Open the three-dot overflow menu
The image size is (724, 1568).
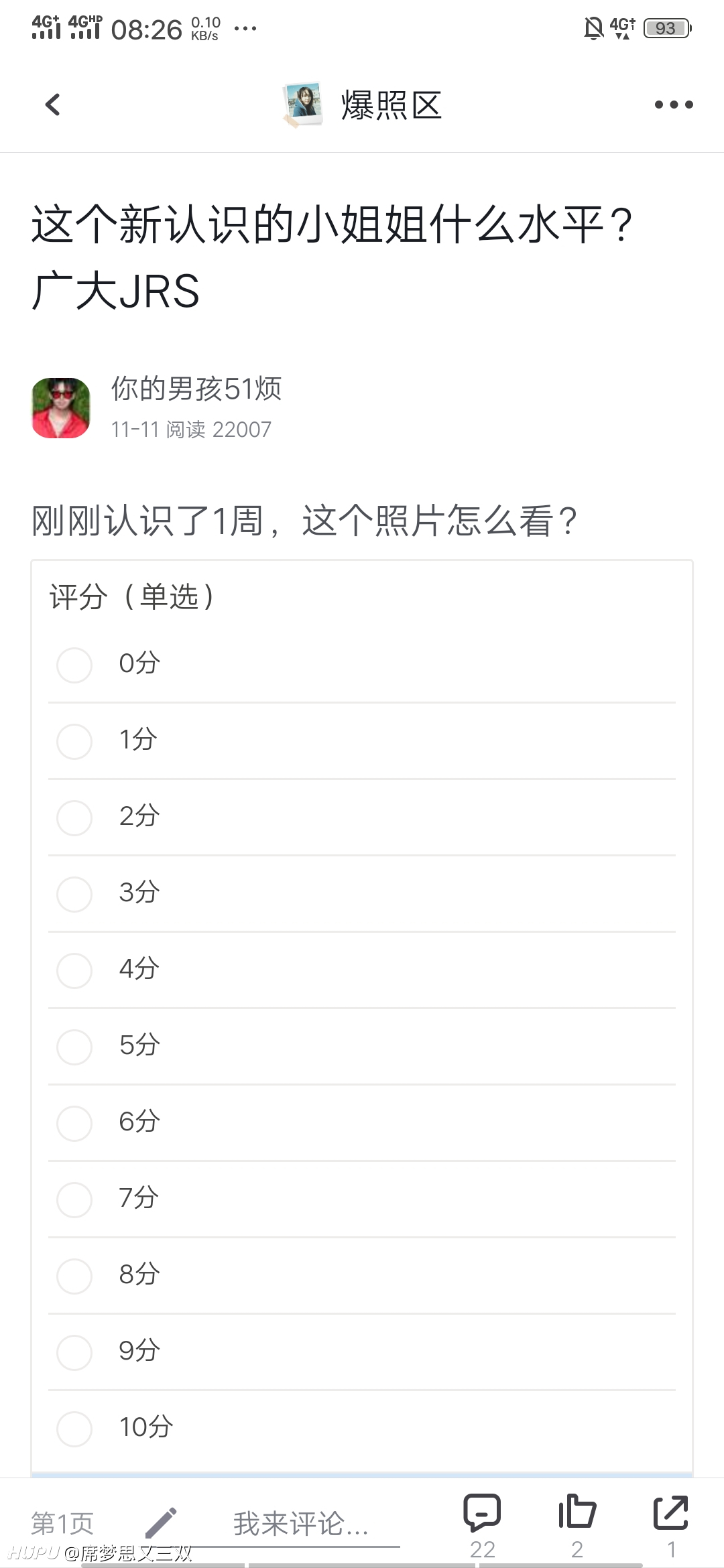click(x=674, y=105)
